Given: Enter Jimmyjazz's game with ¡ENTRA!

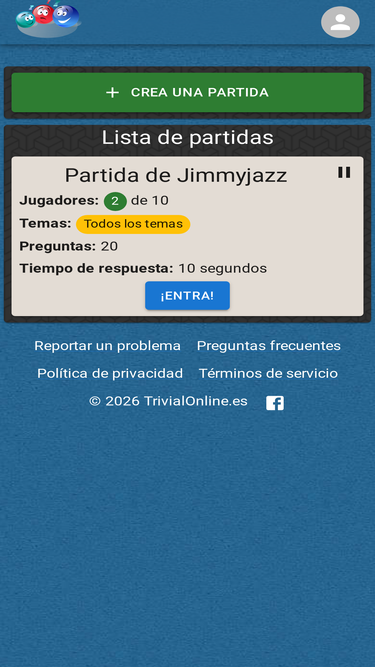Looking at the screenshot, I should pos(188,296).
